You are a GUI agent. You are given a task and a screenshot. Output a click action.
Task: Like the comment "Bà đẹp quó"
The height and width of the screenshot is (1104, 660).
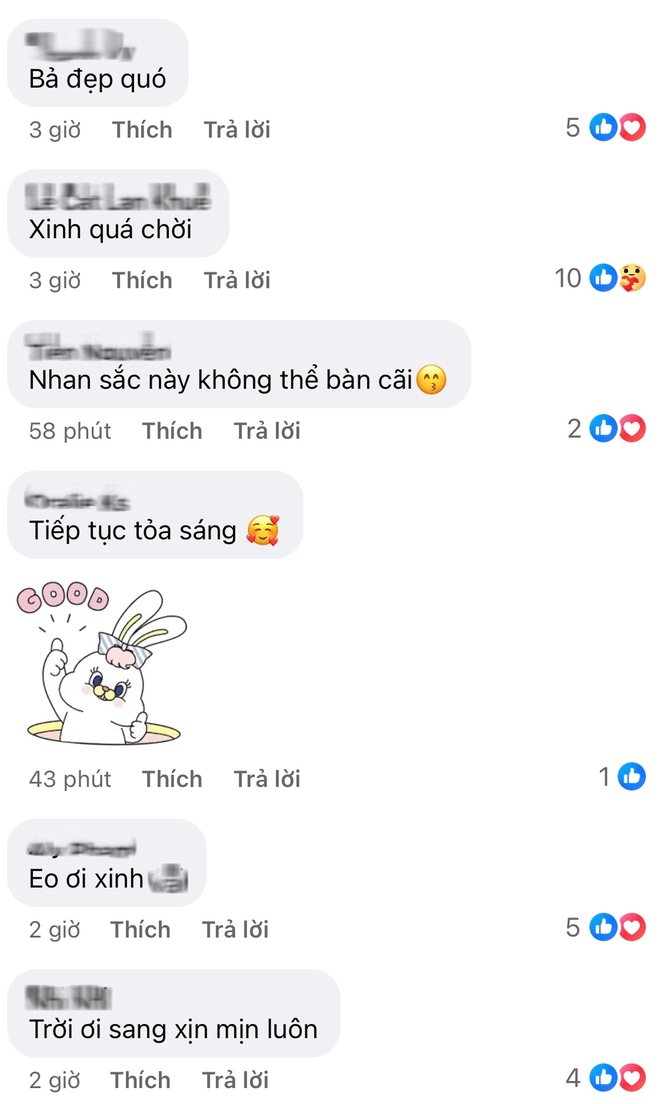[142, 130]
